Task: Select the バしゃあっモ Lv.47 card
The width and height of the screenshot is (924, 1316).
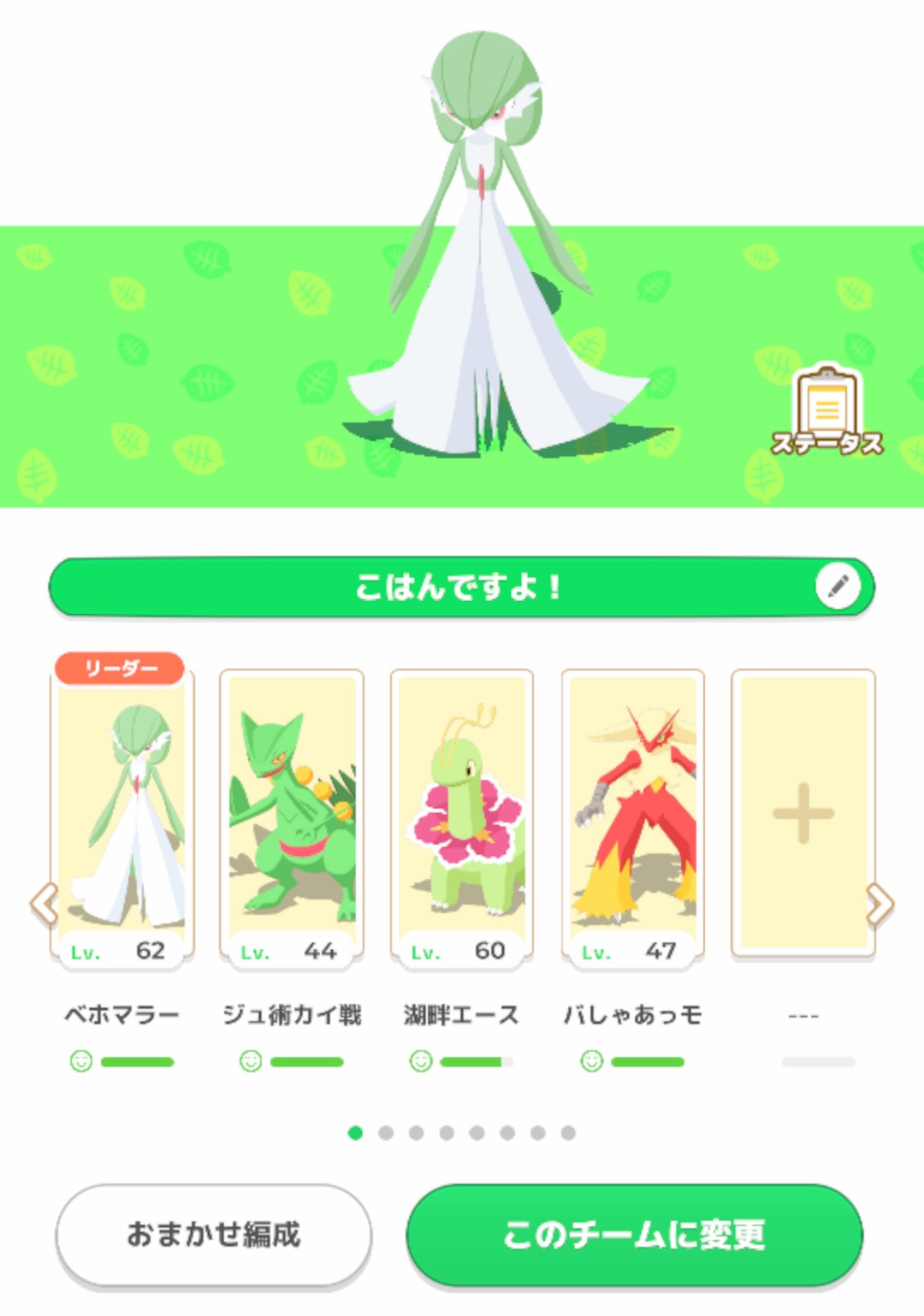Action: (633, 812)
